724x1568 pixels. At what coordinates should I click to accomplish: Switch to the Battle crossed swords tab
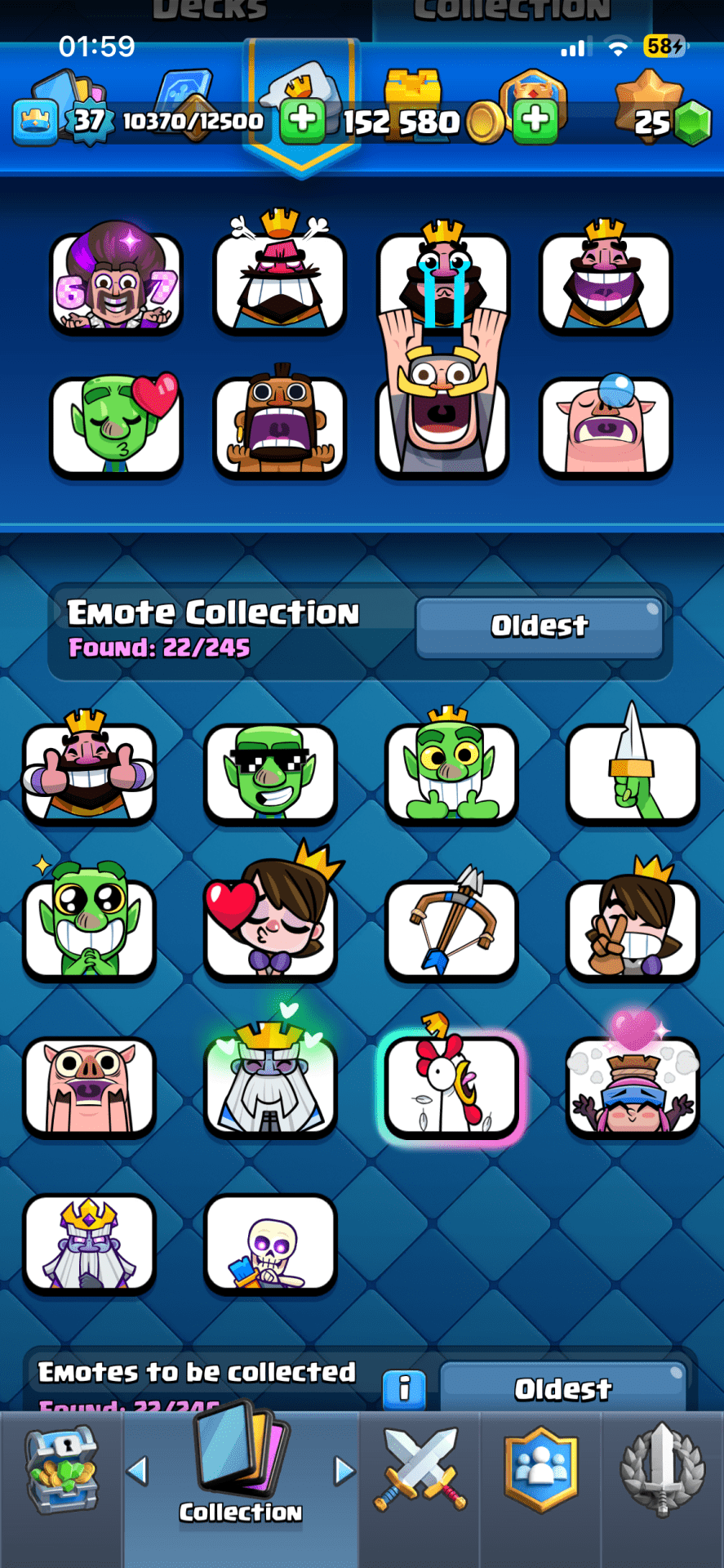coord(420,1470)
